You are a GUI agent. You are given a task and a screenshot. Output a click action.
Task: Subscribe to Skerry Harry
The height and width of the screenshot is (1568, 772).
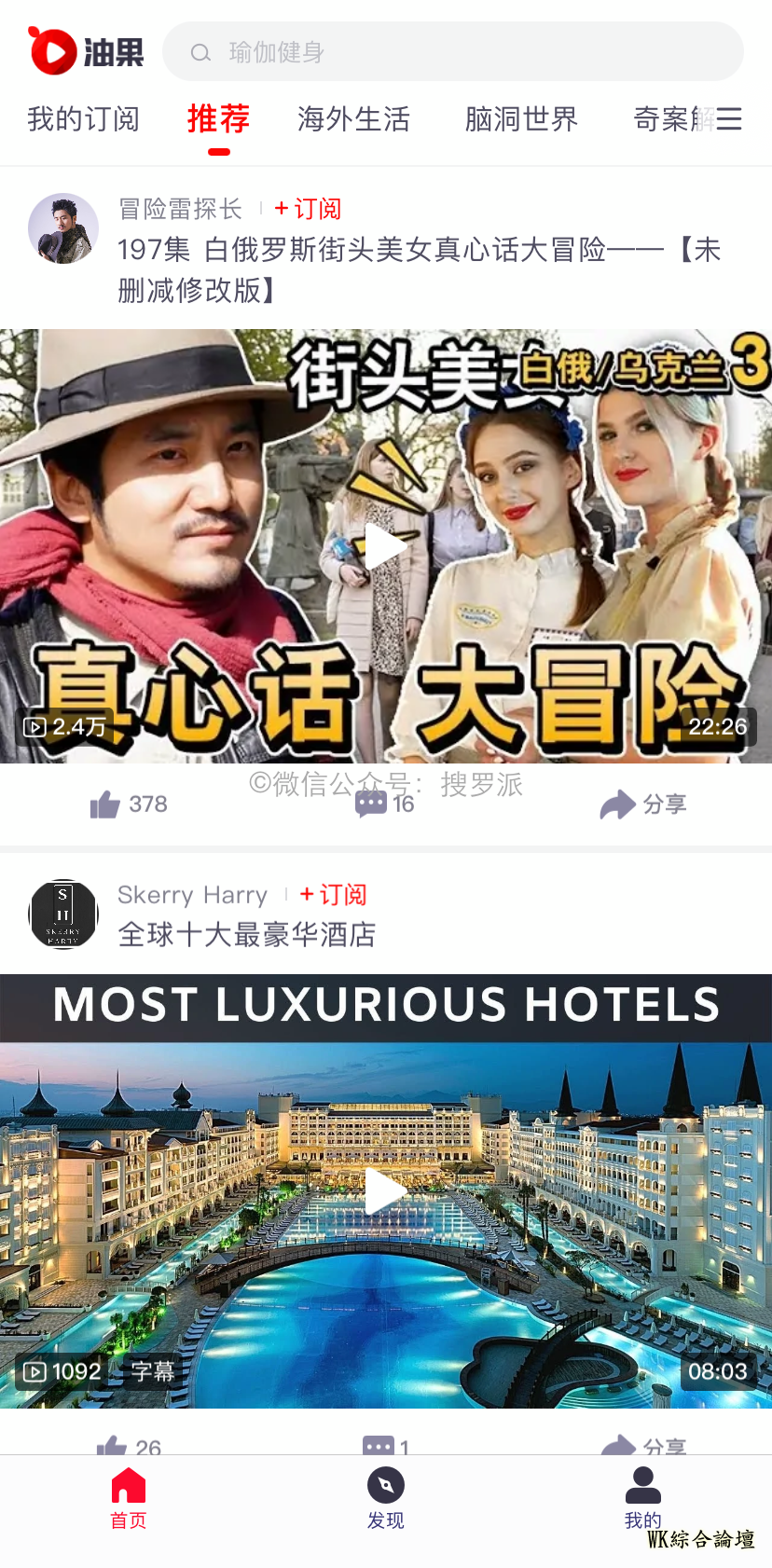pyautogui.click(x=333, y=895)
